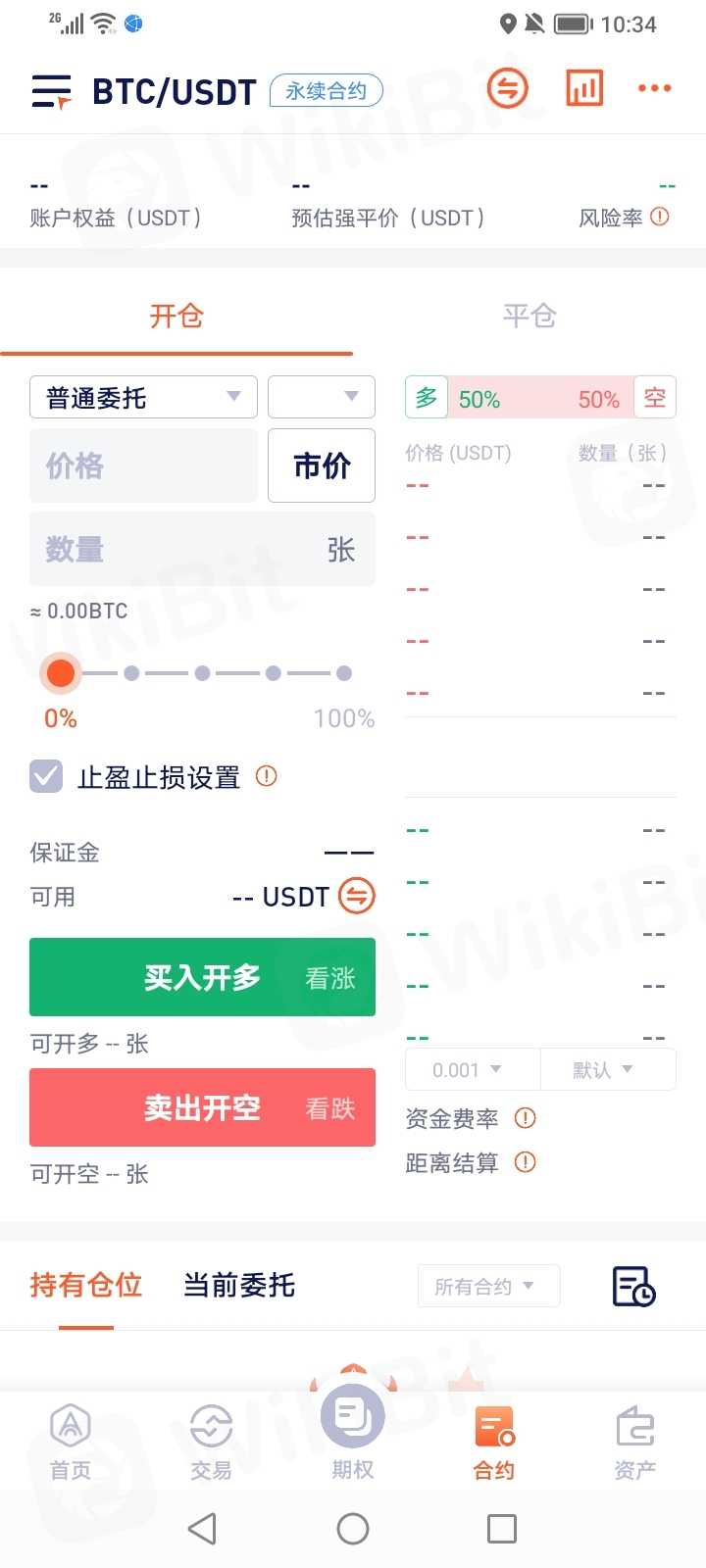
Task: Switch to the 资产 assets tab
Action: (634, 1441)
